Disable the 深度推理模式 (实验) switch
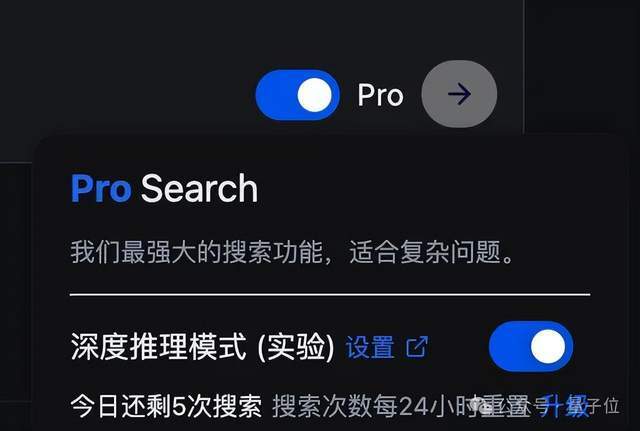 (x=530, y=347)
